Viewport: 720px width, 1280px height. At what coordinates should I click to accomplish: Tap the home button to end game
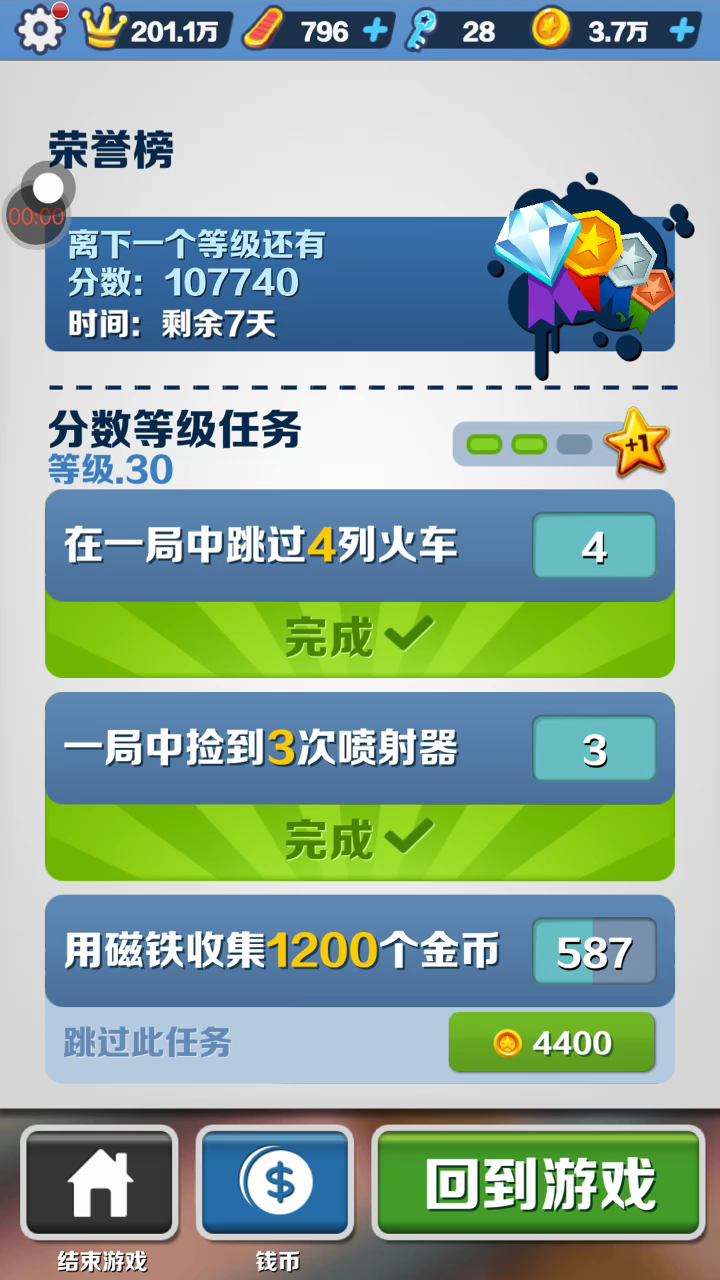coord(99,1183)
